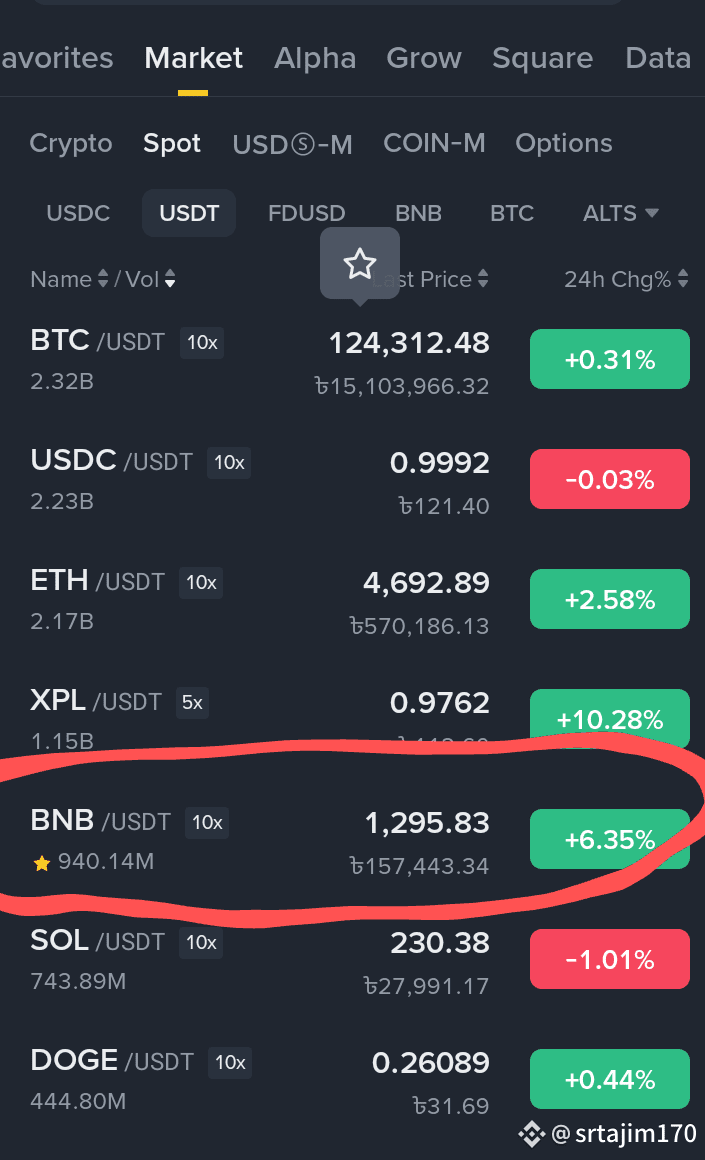Screen dimensions: 705x1160
Task: Open the BNB/USDT pair
Action: (352, 840)
